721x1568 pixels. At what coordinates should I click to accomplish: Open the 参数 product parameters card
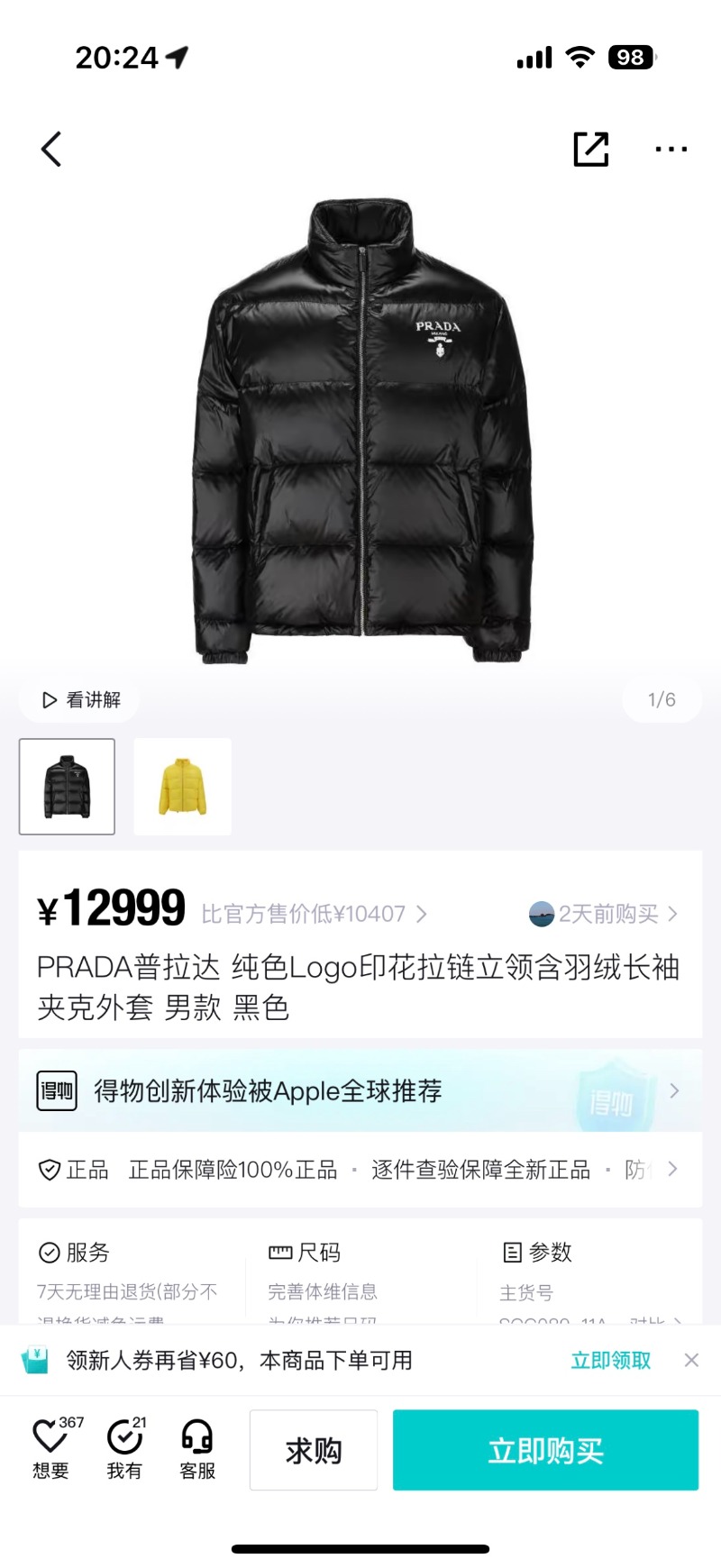(x=590, y=1272)
